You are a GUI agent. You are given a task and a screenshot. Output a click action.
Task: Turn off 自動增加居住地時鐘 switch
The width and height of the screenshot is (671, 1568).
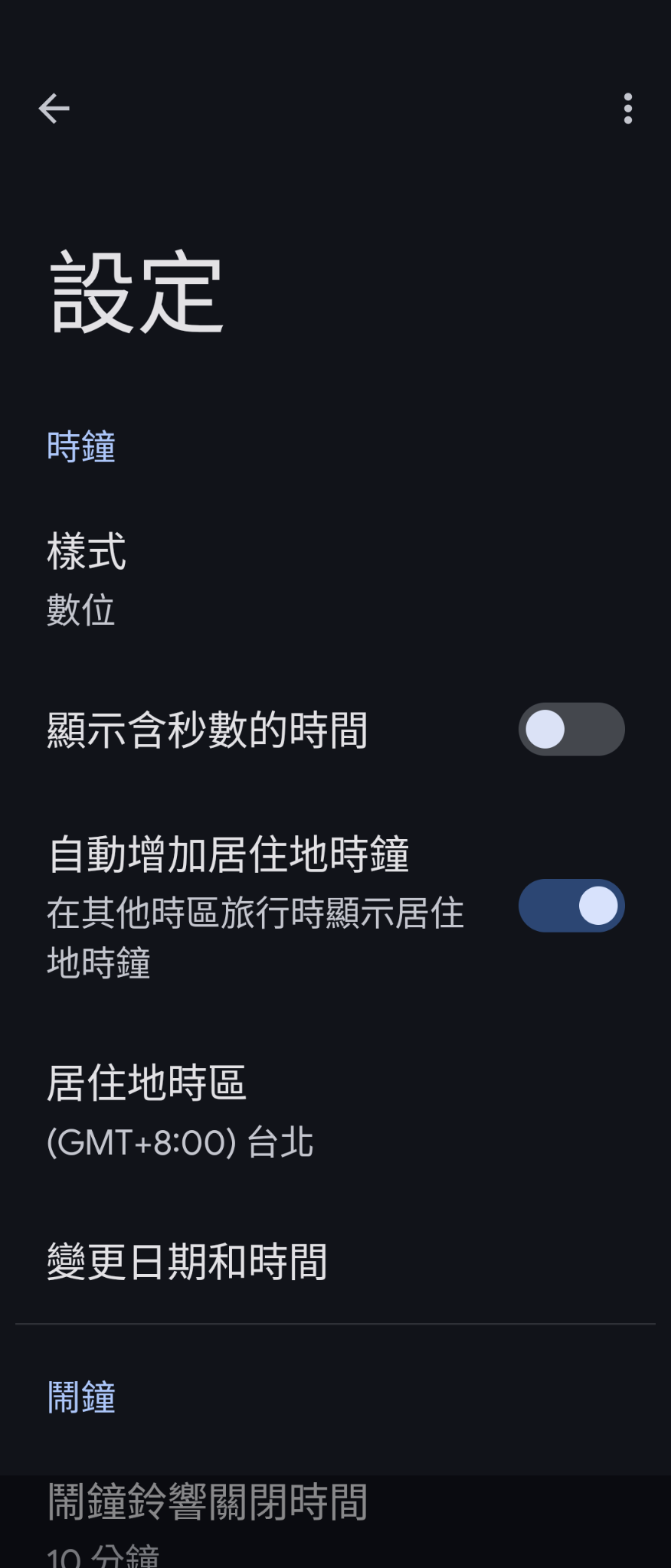571,906
